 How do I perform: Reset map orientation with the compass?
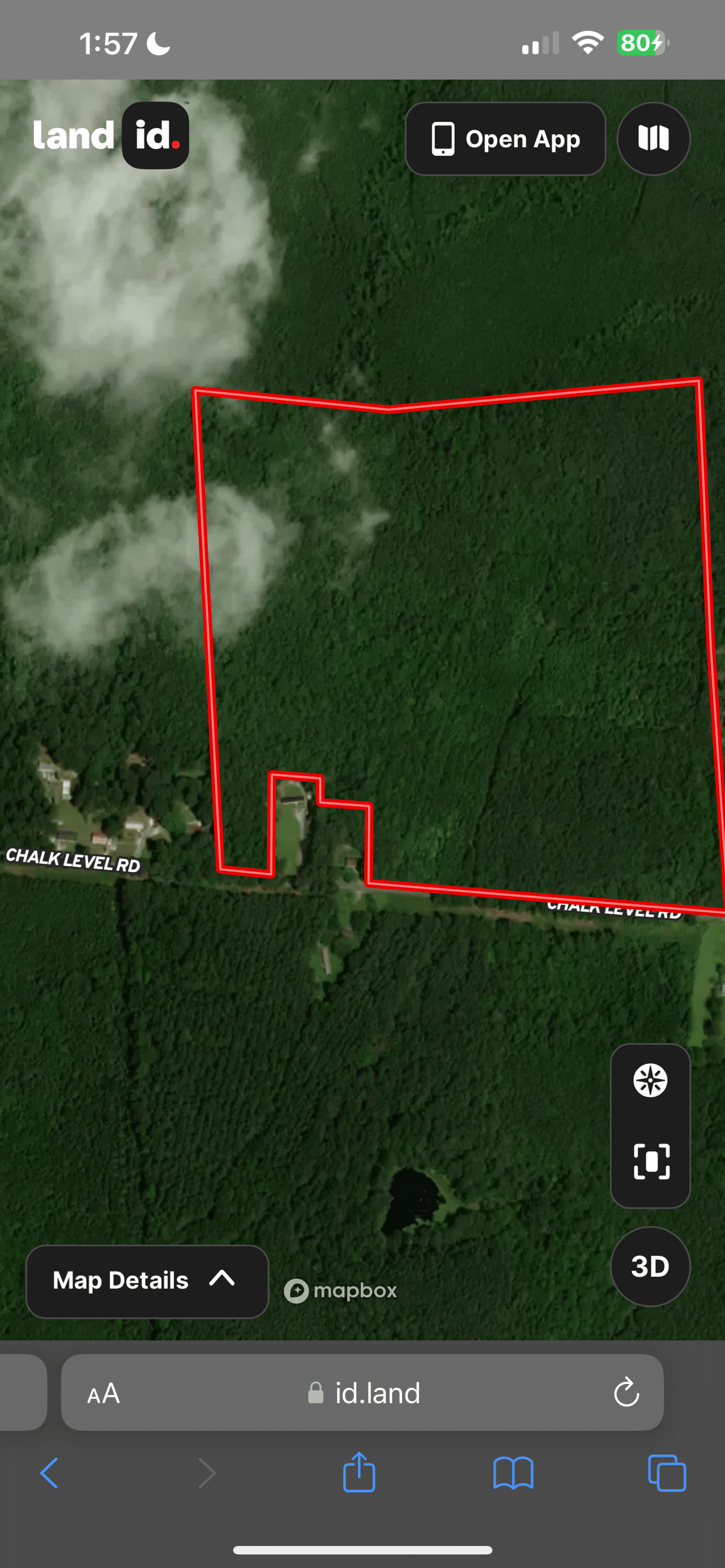(x=650, y=1080)
